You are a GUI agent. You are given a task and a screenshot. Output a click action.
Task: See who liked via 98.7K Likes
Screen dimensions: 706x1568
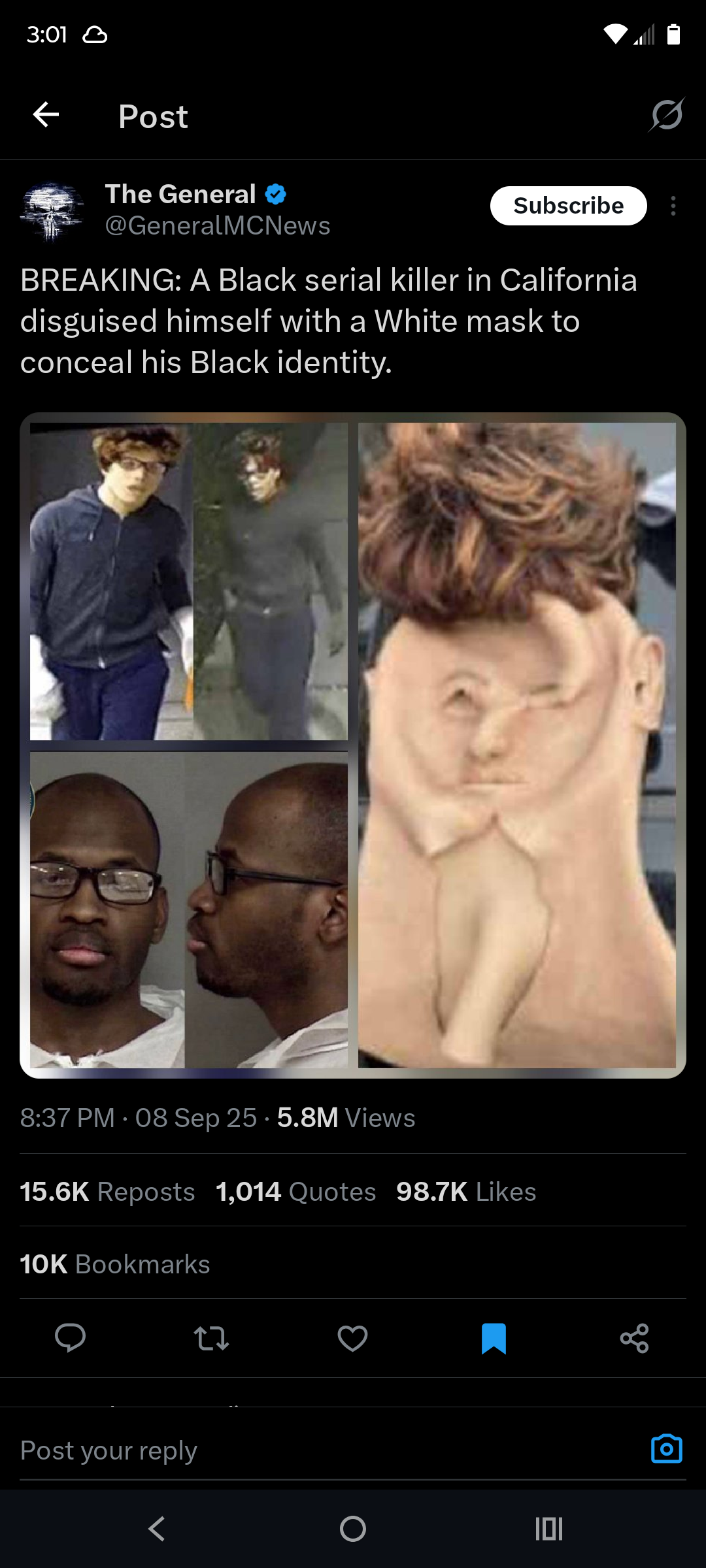[x=466, y=1192]
